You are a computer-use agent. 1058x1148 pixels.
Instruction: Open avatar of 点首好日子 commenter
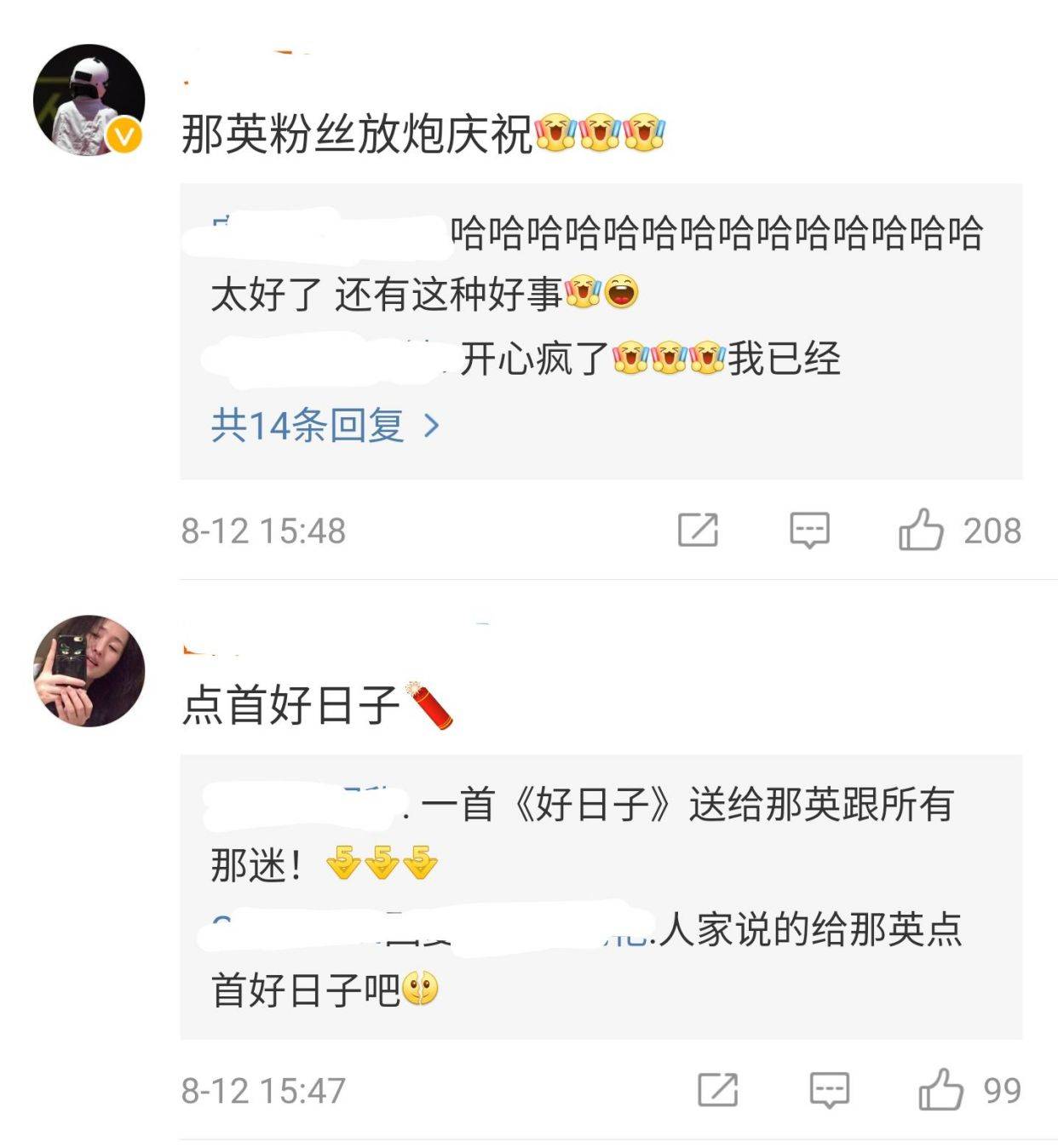(x=89, y=670)
